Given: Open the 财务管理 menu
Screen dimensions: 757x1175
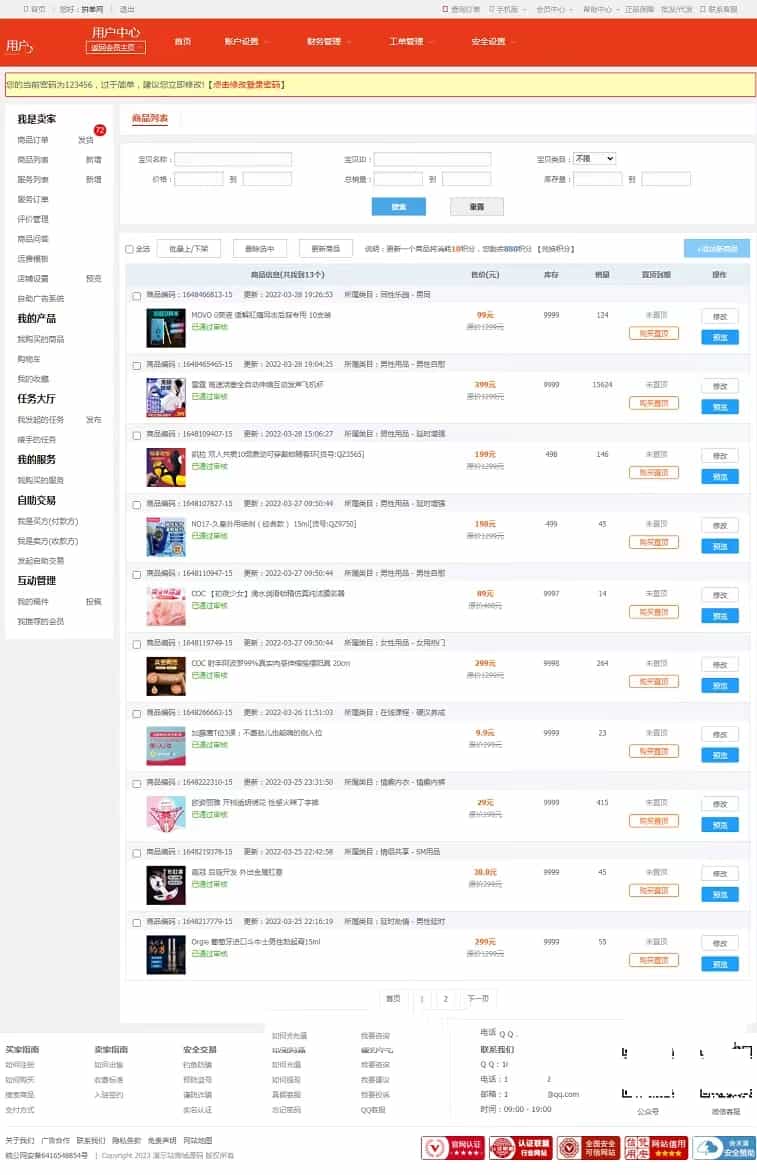Looking at the screenshot, I should pos(323,42).
